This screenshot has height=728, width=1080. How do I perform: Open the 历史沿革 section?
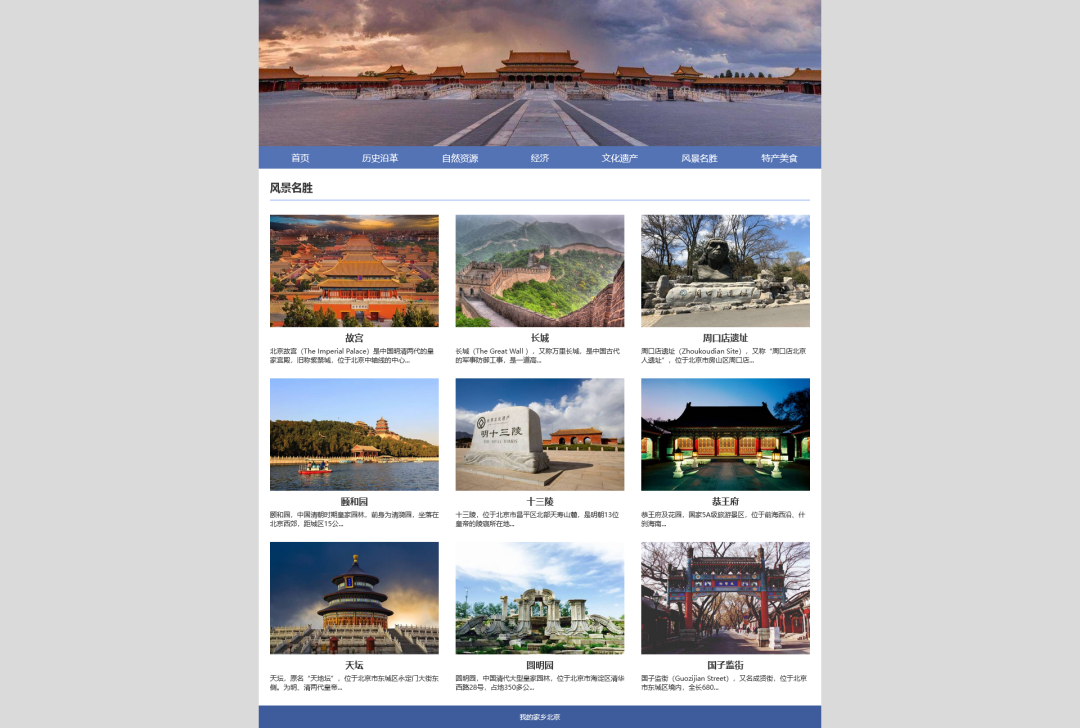pos(380,158)
